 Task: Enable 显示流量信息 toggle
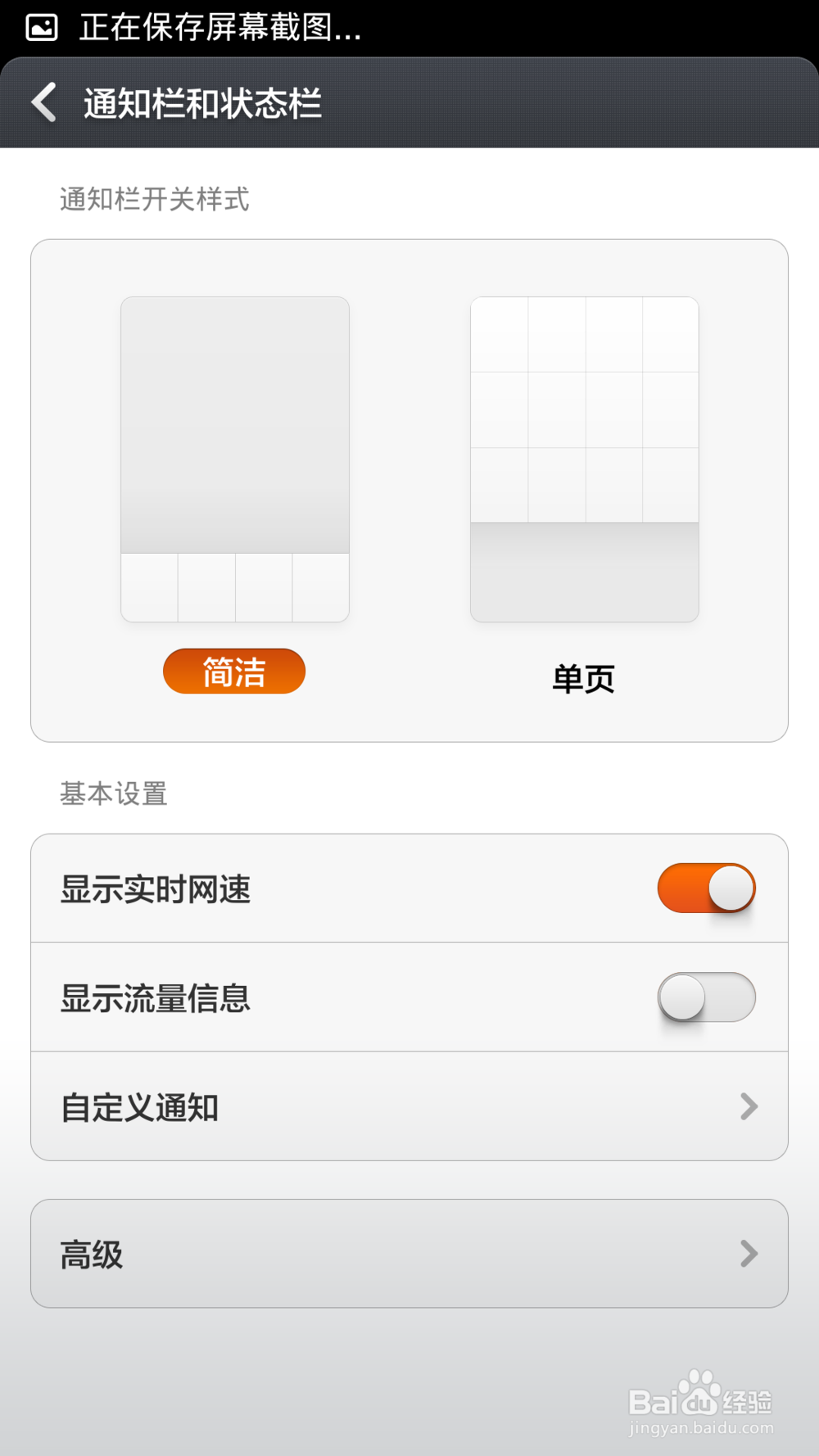coord(706,997)
